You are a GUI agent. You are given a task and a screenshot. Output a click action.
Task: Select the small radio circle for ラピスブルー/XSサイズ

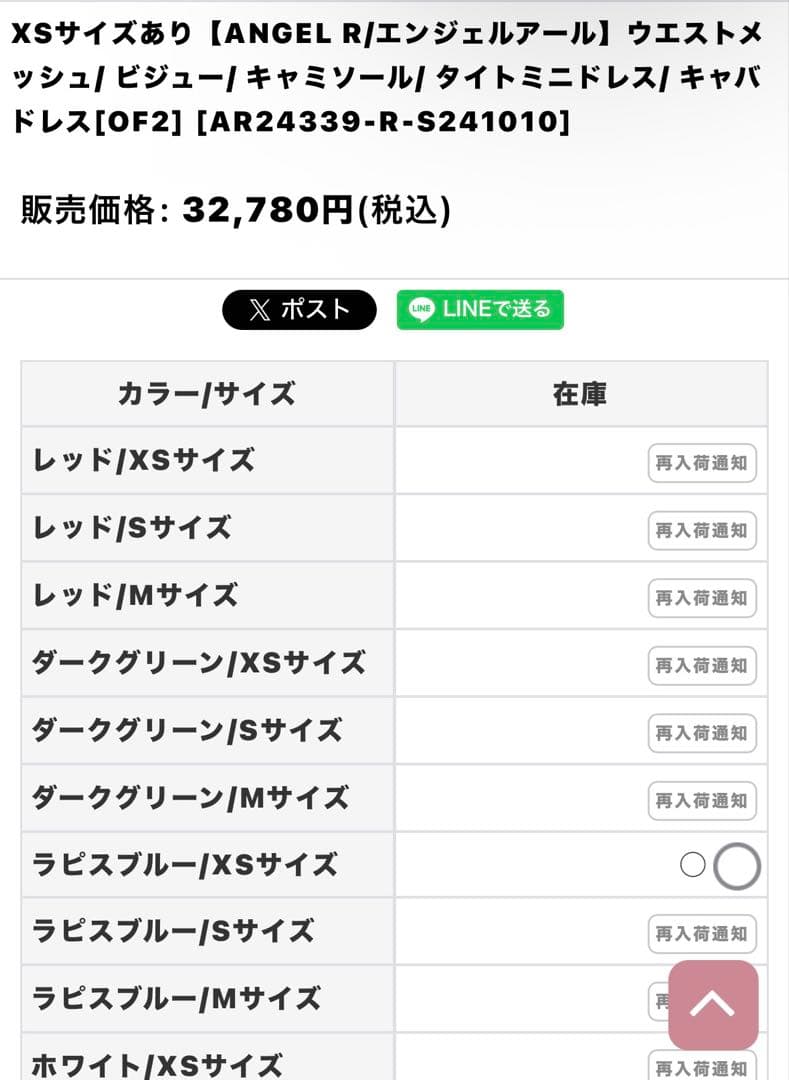[x=691, y=866]
